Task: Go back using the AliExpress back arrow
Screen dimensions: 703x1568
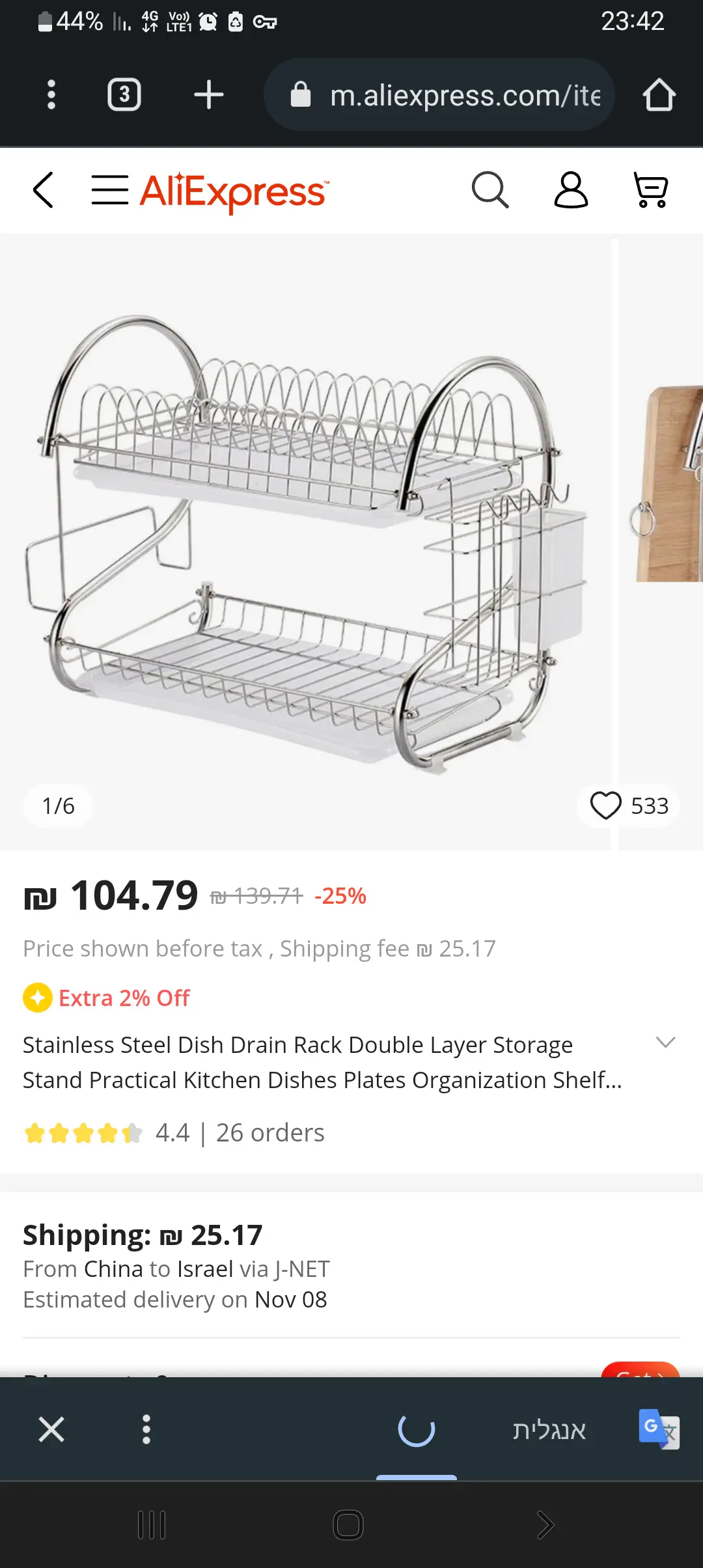Action: [x=43, y=190]
